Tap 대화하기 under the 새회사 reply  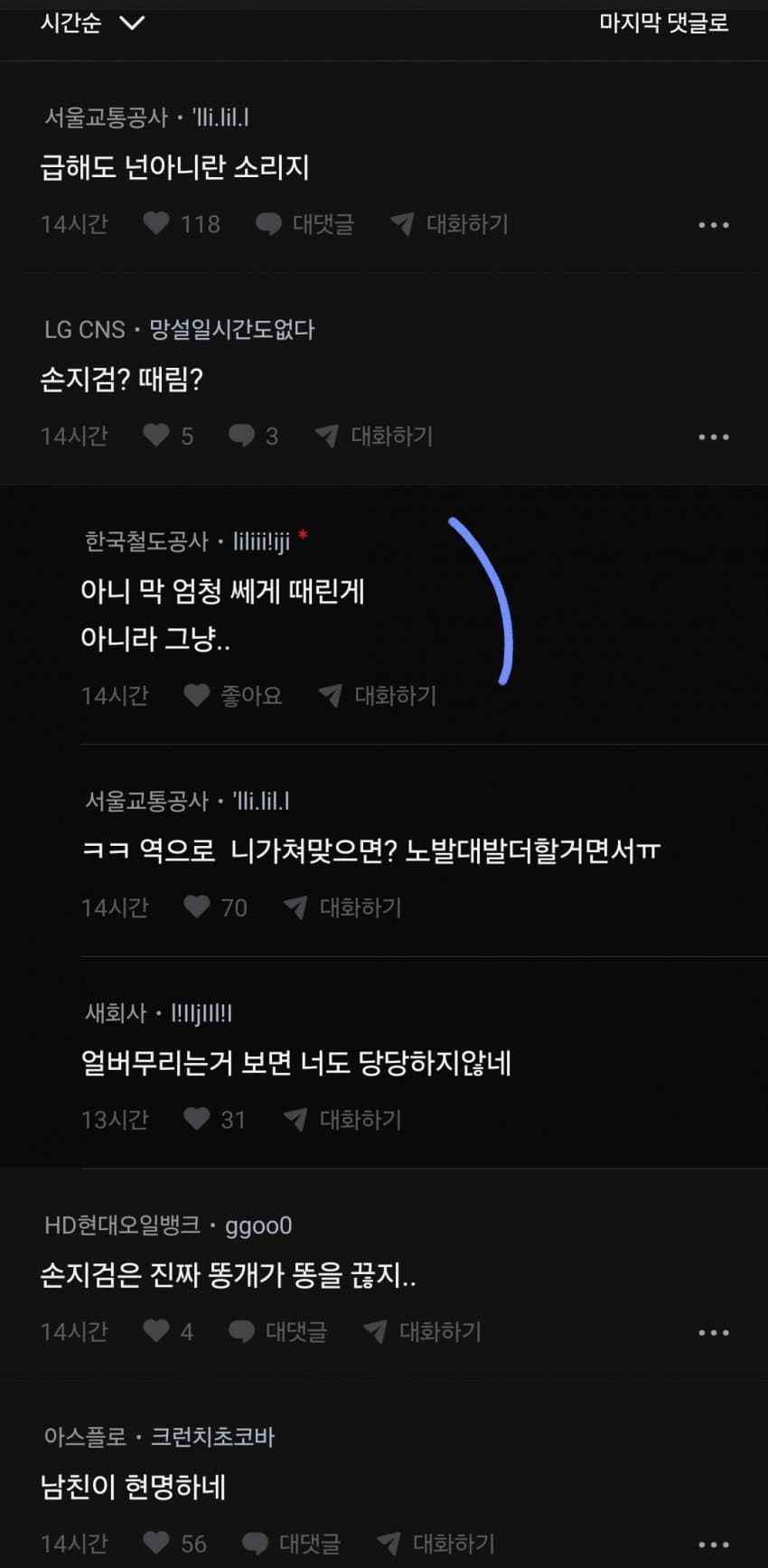click(343, 1119)
